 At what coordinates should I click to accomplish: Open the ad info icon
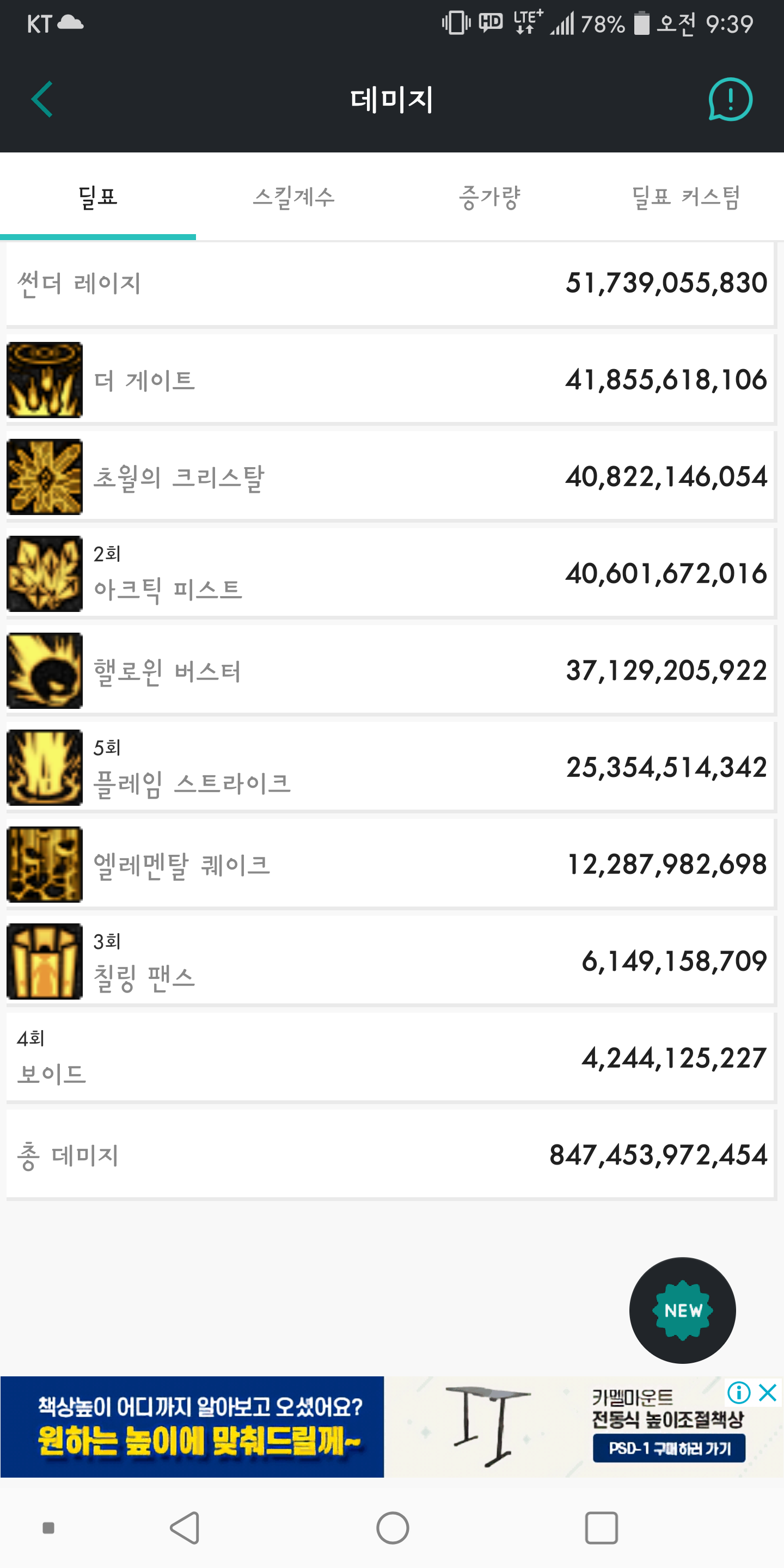tap(738, 1392)
